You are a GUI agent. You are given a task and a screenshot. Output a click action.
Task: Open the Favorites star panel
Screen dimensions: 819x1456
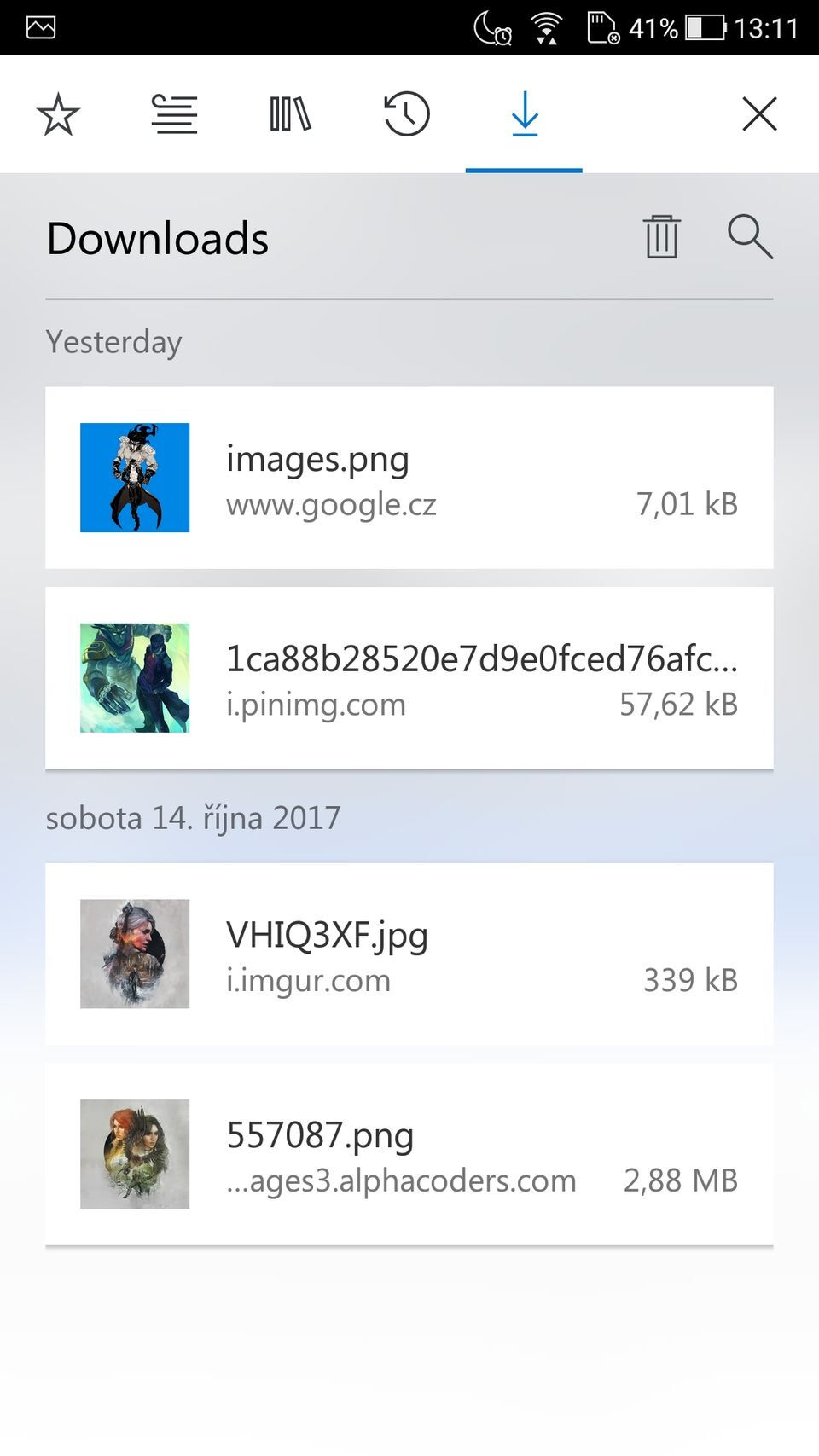point(56,113)
